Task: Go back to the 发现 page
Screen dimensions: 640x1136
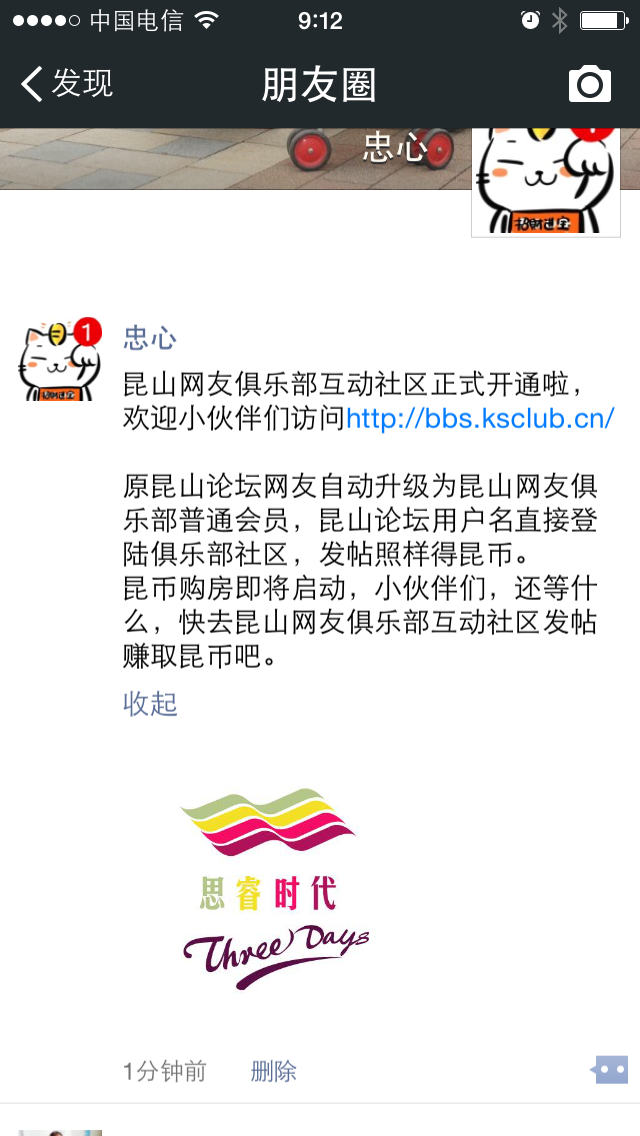Action: pyautogui.click(x=66, y=84)
